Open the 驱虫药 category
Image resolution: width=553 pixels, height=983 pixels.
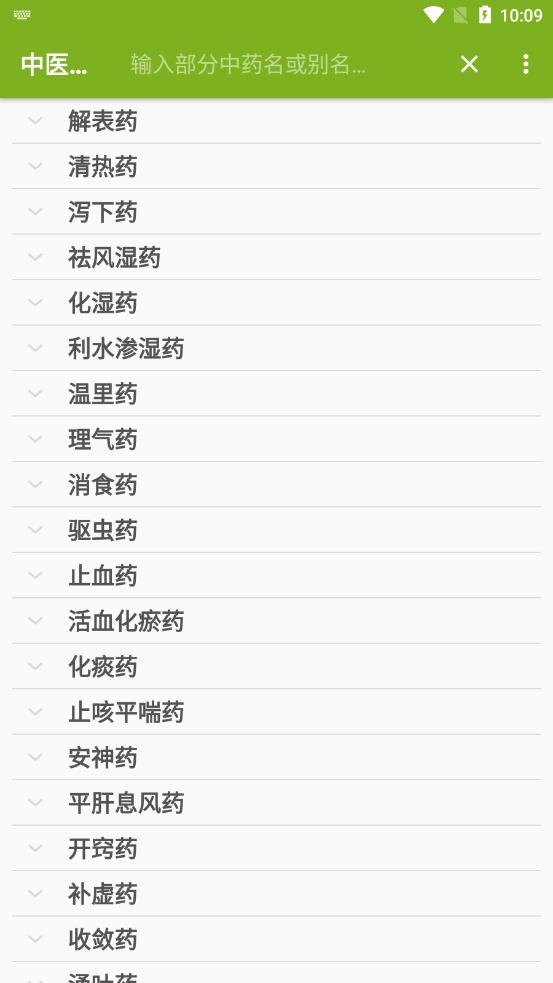pos(276,530)
